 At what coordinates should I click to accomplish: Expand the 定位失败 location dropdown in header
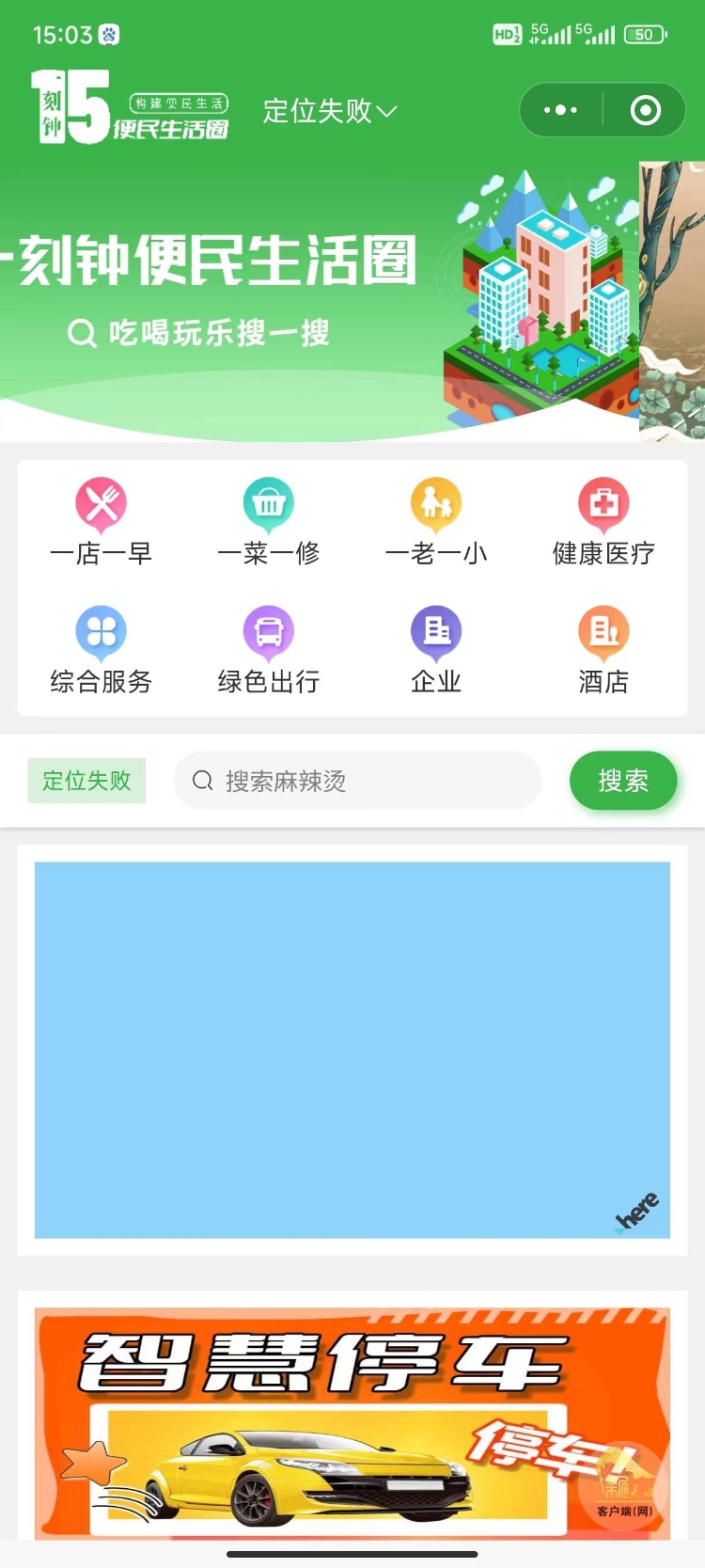coord(329,111)
